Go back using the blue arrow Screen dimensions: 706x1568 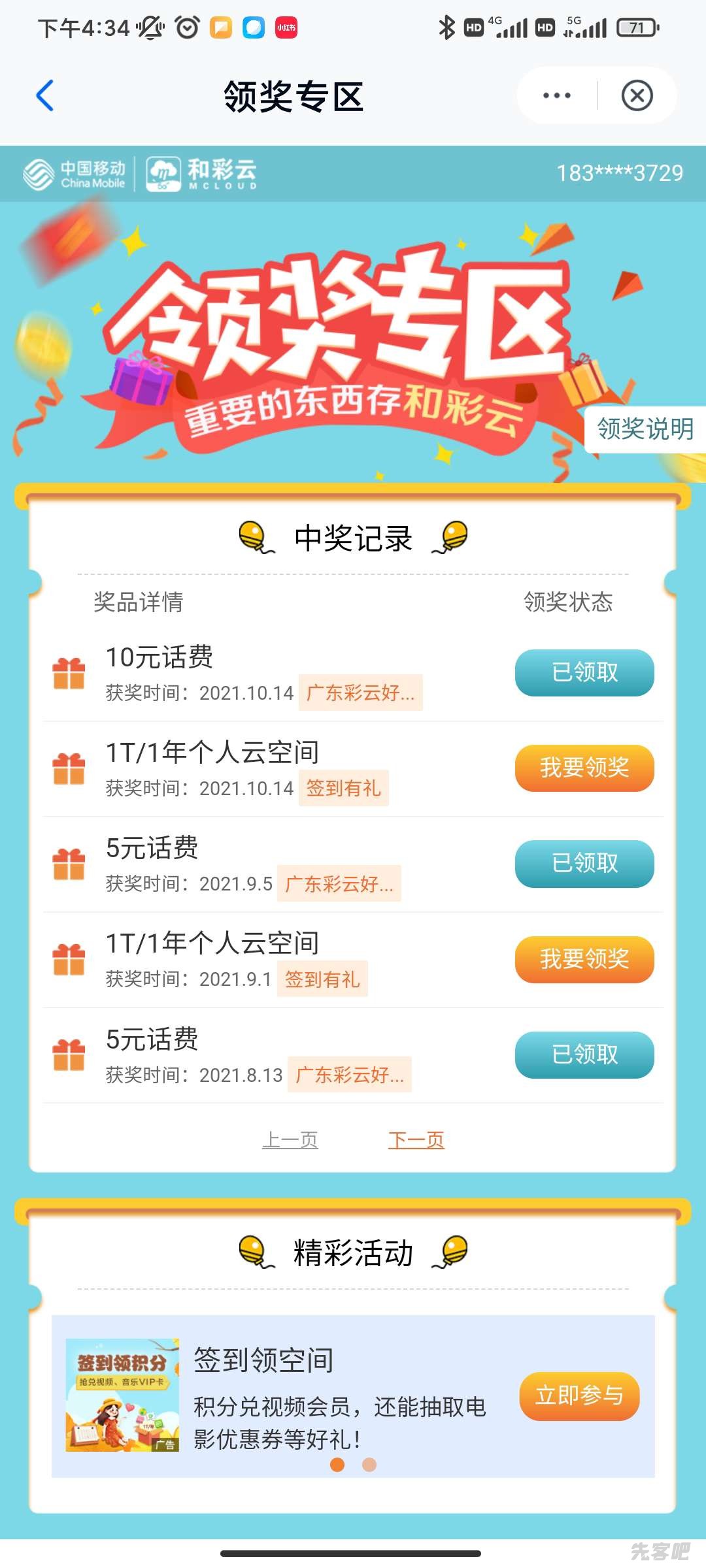(x=44, y=96)
